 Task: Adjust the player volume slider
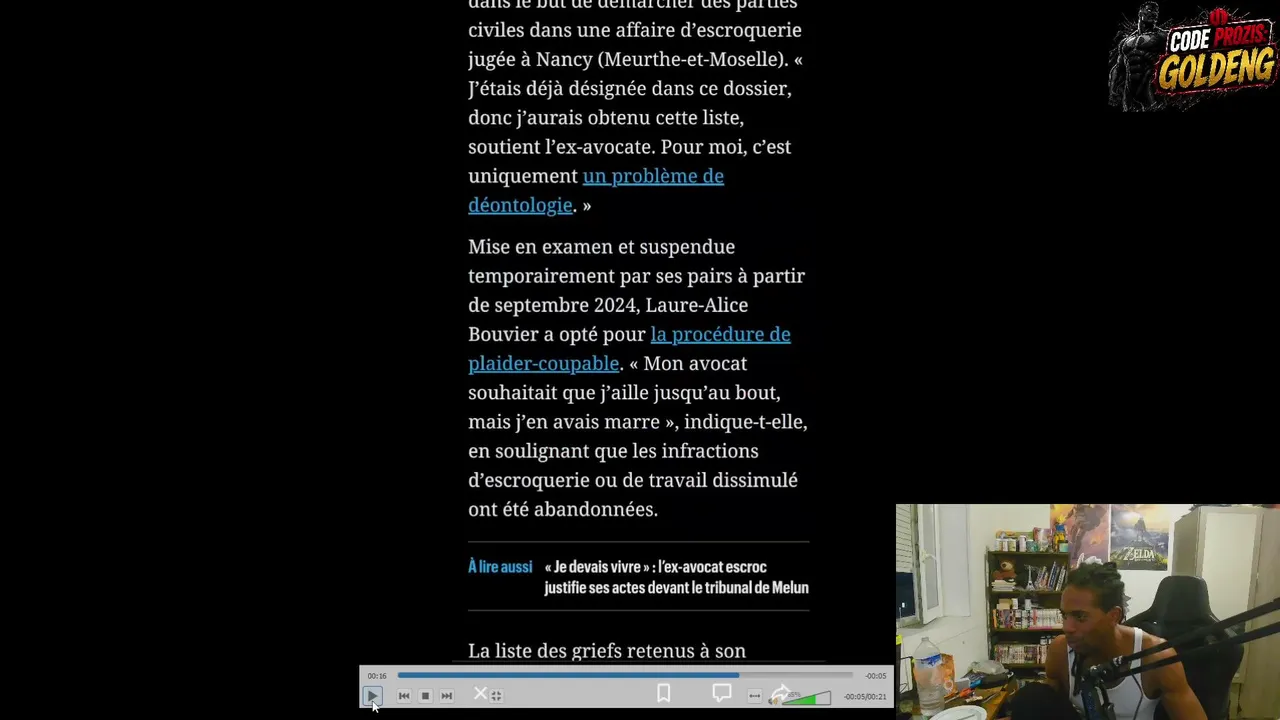tap(808, 698)
